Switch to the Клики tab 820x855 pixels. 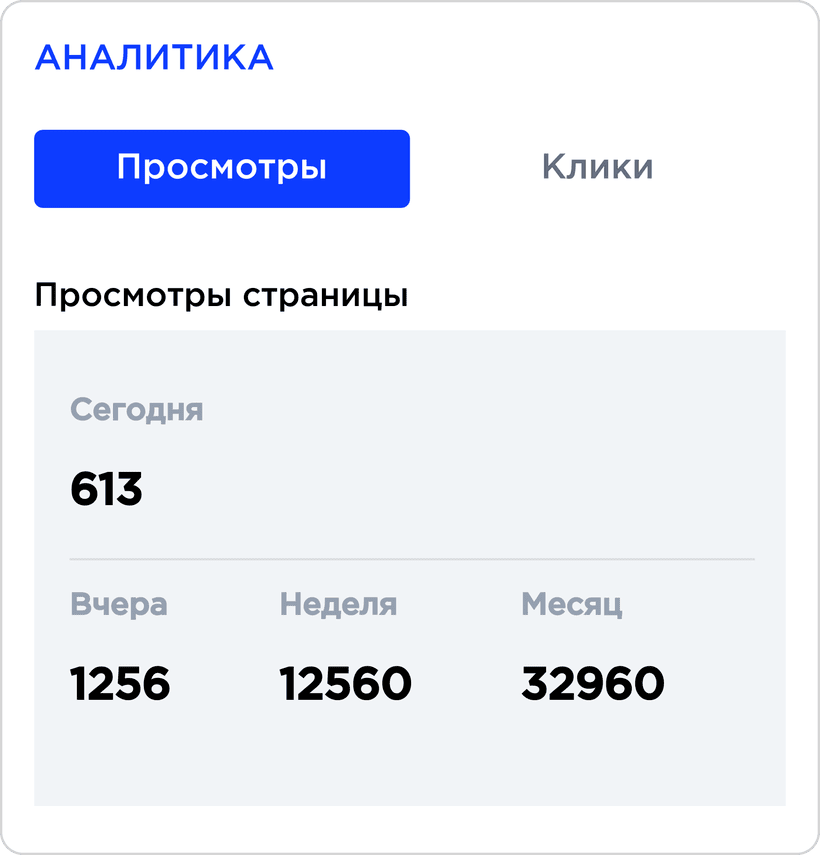pos(597,168)
